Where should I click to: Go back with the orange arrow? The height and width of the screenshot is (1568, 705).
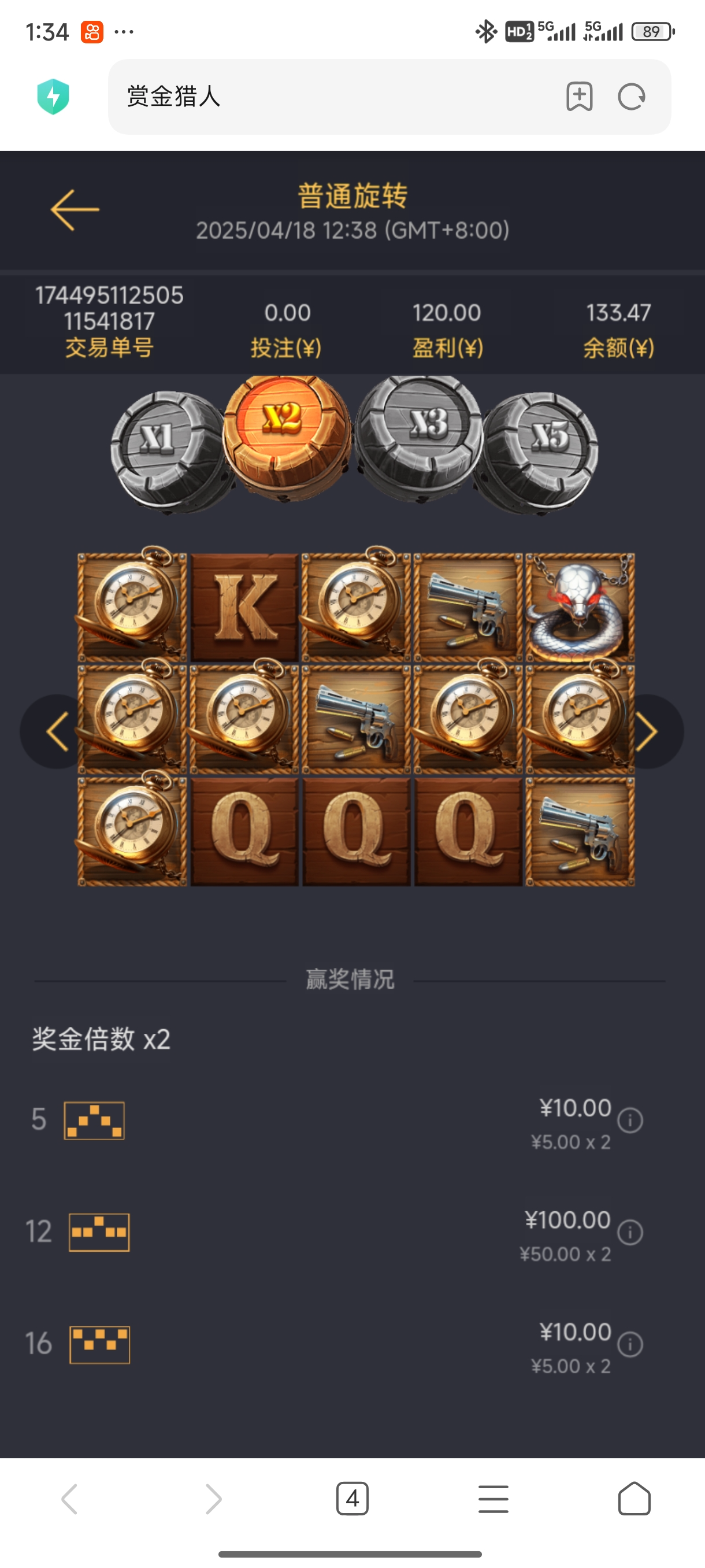click(75, 210)
